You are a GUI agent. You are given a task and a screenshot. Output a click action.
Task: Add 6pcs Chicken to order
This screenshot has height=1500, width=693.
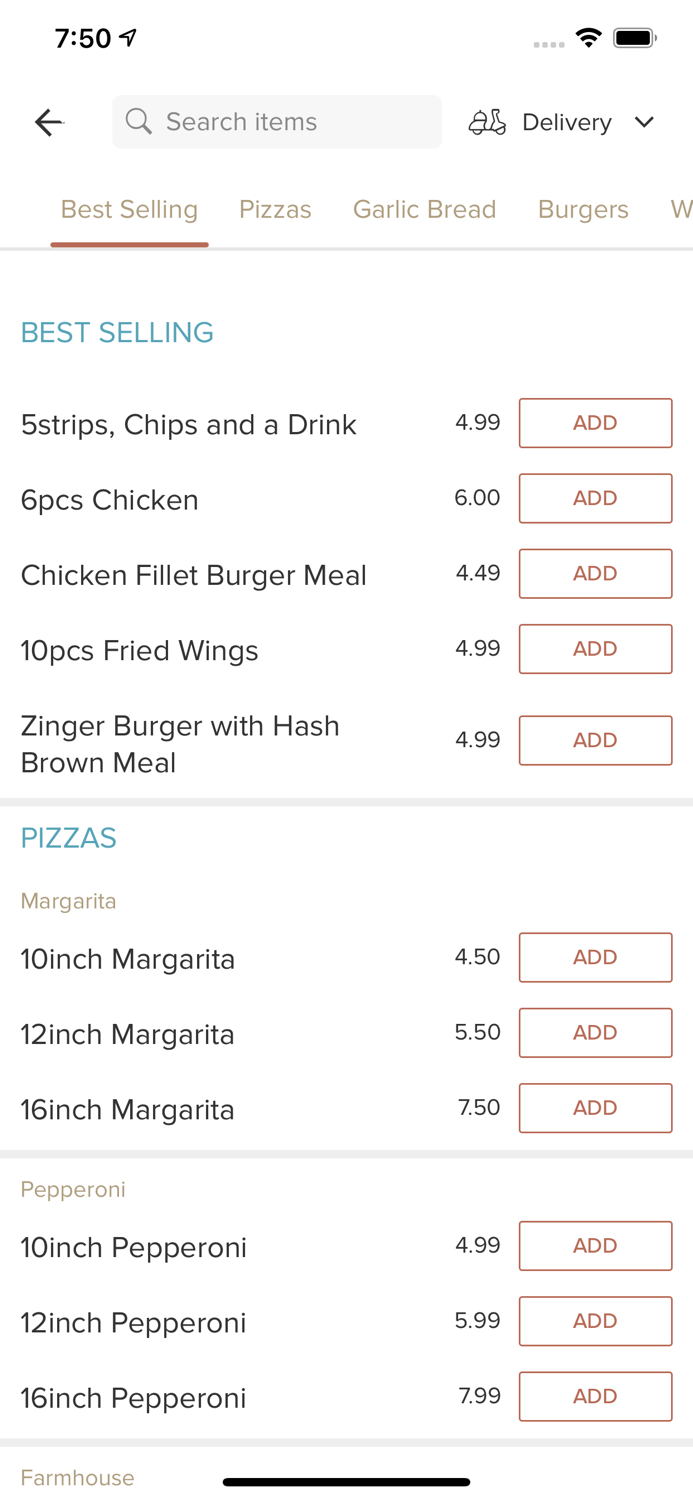pos(595,498)
